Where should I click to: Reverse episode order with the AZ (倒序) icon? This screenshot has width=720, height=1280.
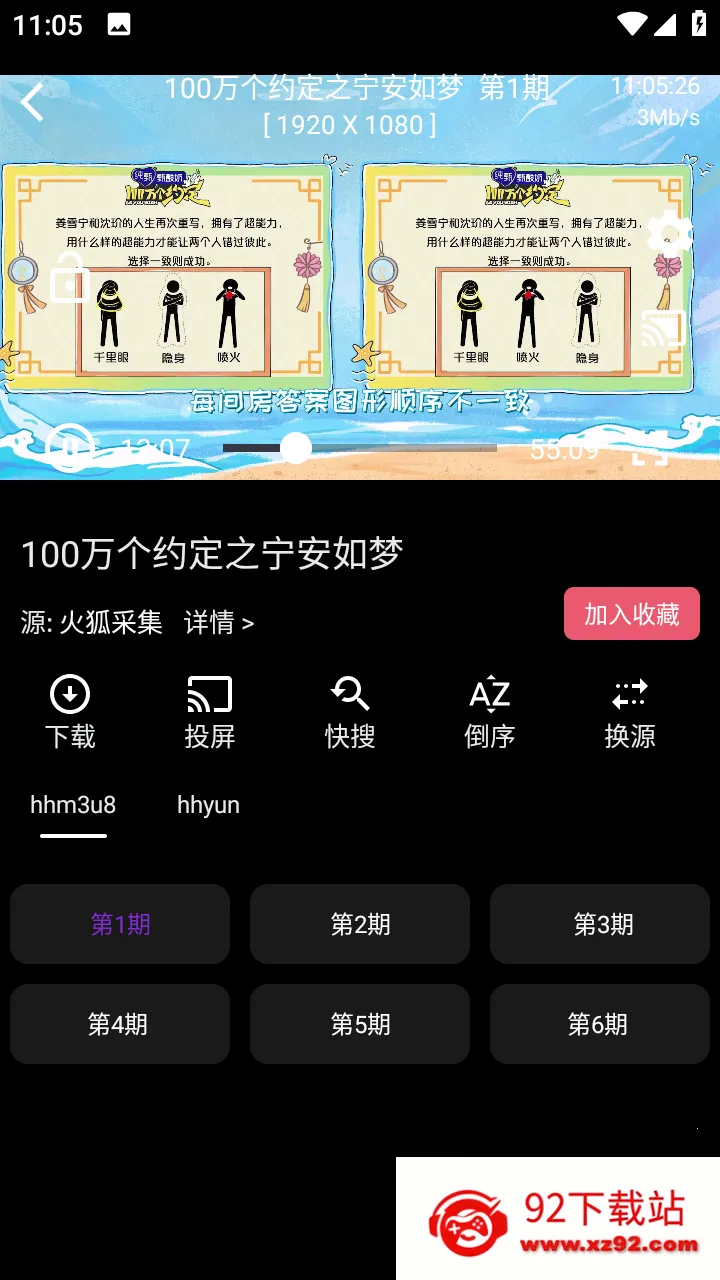(488, 710)
